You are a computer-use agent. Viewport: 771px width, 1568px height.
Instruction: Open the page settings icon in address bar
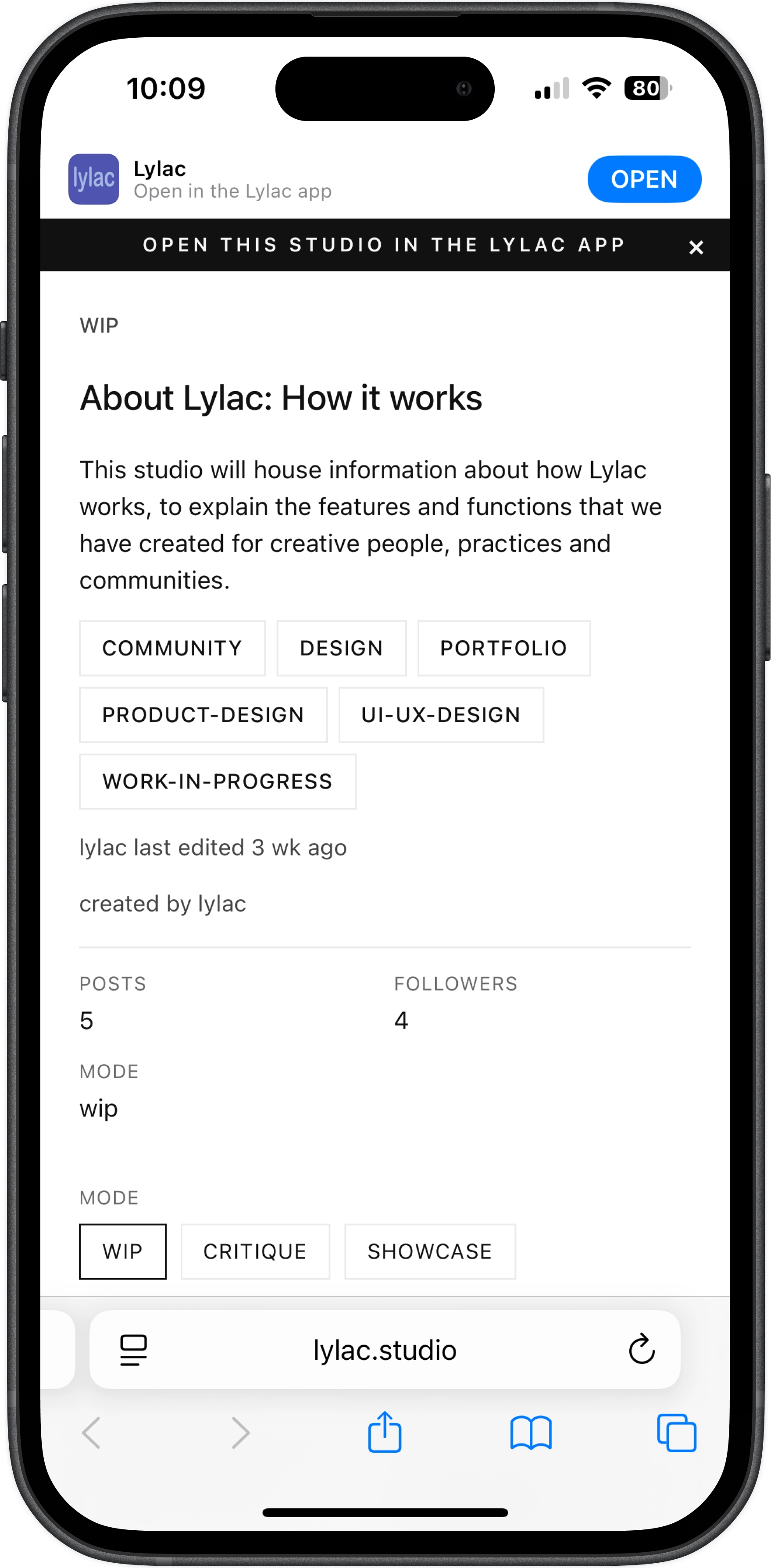133,1350
